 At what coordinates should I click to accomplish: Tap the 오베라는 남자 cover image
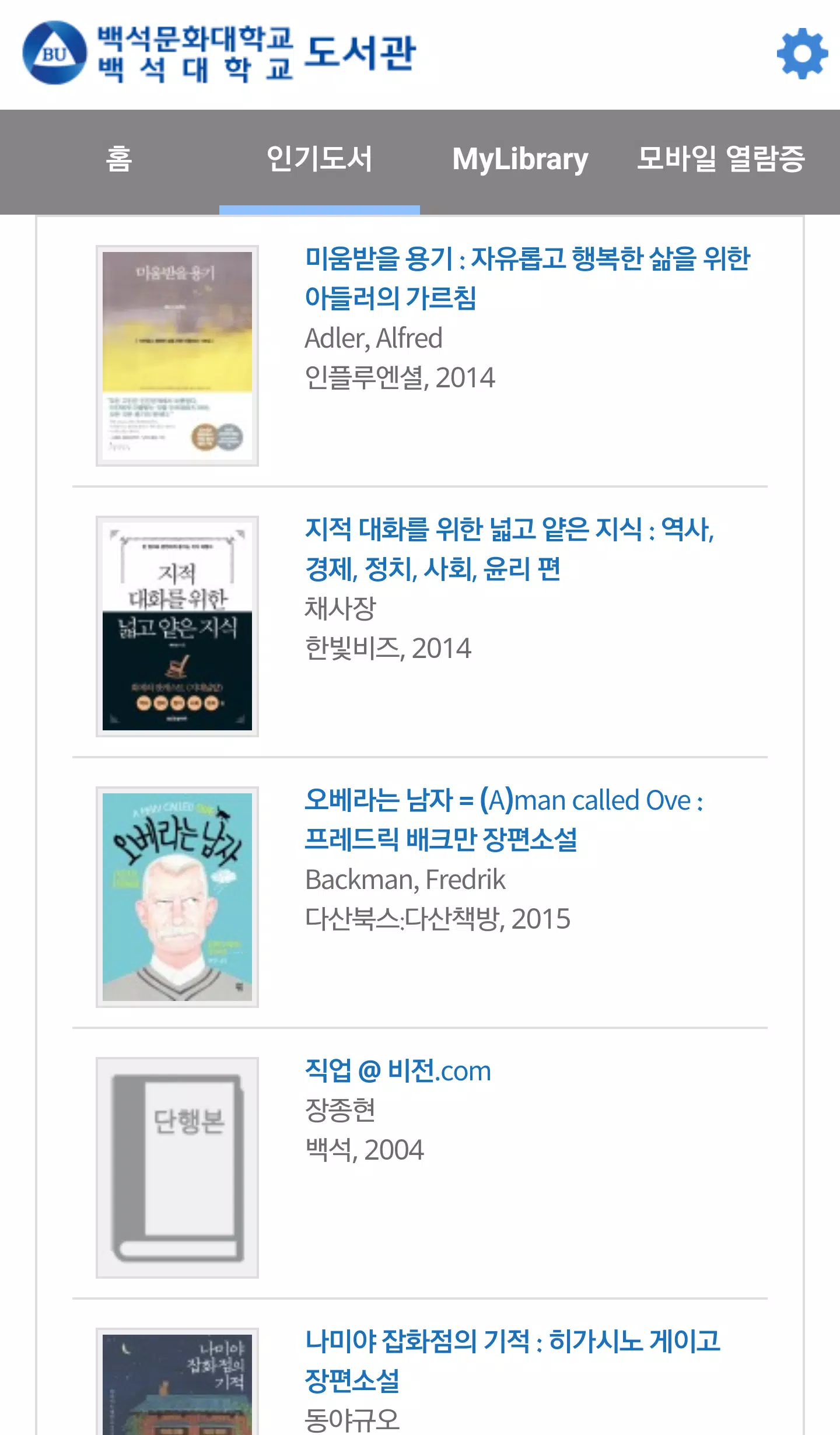177,897
